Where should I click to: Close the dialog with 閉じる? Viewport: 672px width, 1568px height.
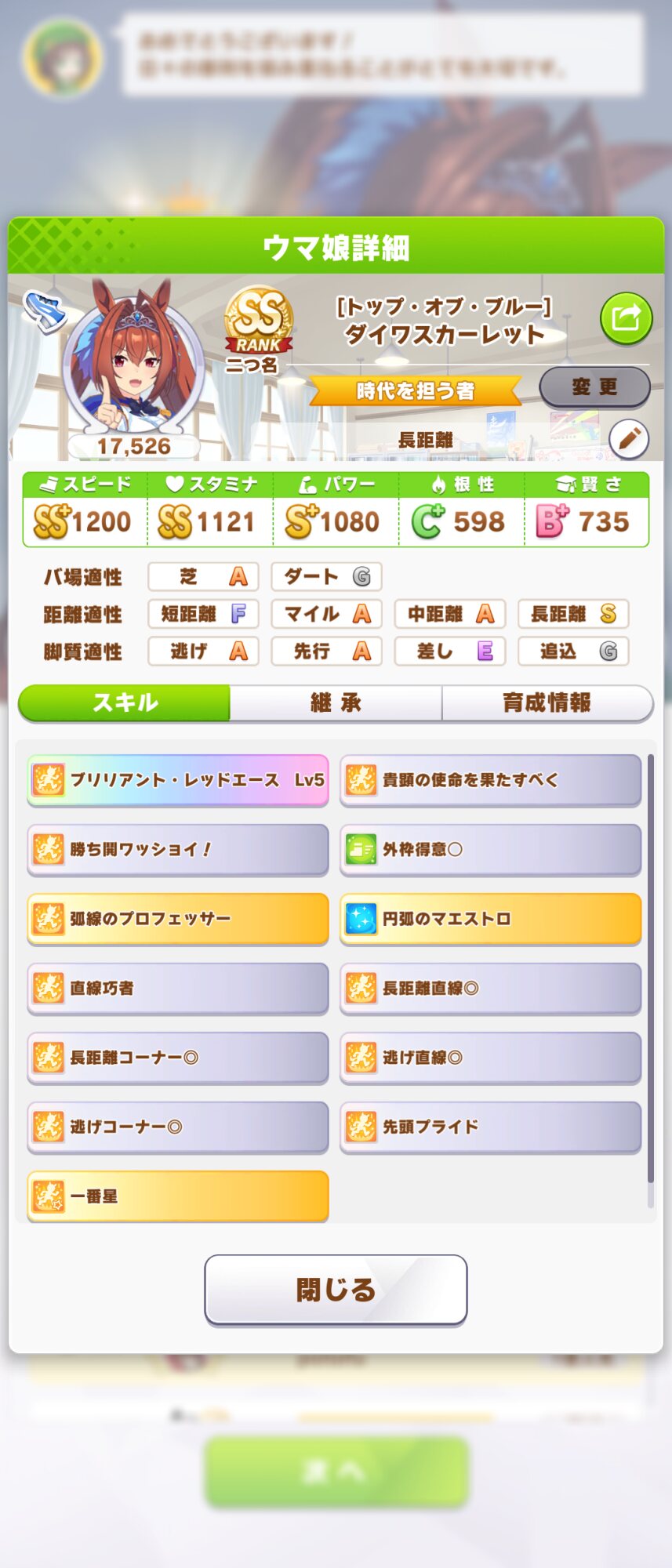pos(336,1290)
